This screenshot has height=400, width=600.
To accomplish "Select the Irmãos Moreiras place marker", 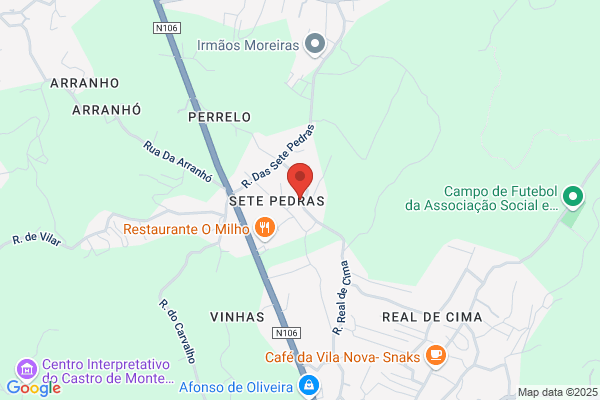I will coord(315,43).
